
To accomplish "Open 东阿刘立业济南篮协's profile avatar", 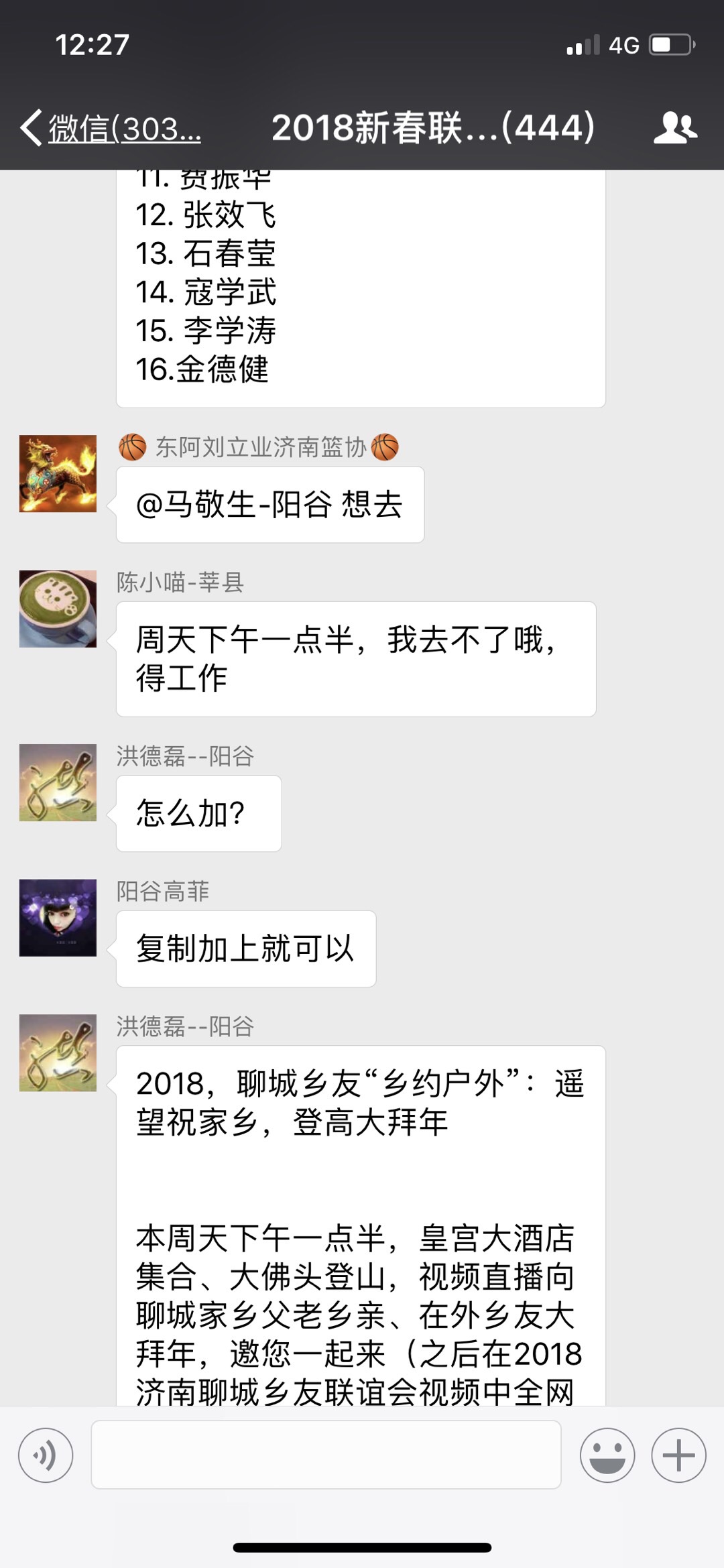I will point(58,473).
